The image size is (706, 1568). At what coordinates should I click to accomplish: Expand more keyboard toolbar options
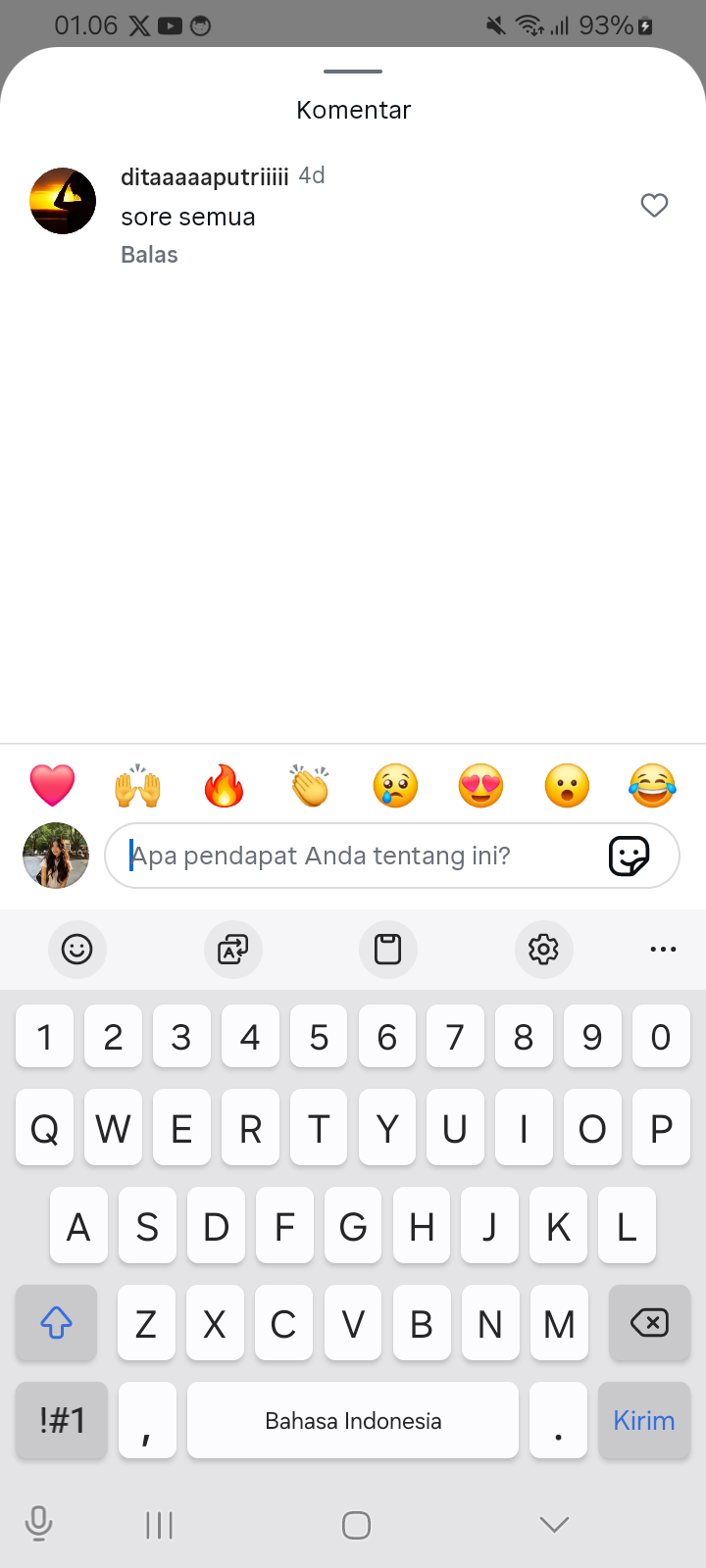click(663, 949)
